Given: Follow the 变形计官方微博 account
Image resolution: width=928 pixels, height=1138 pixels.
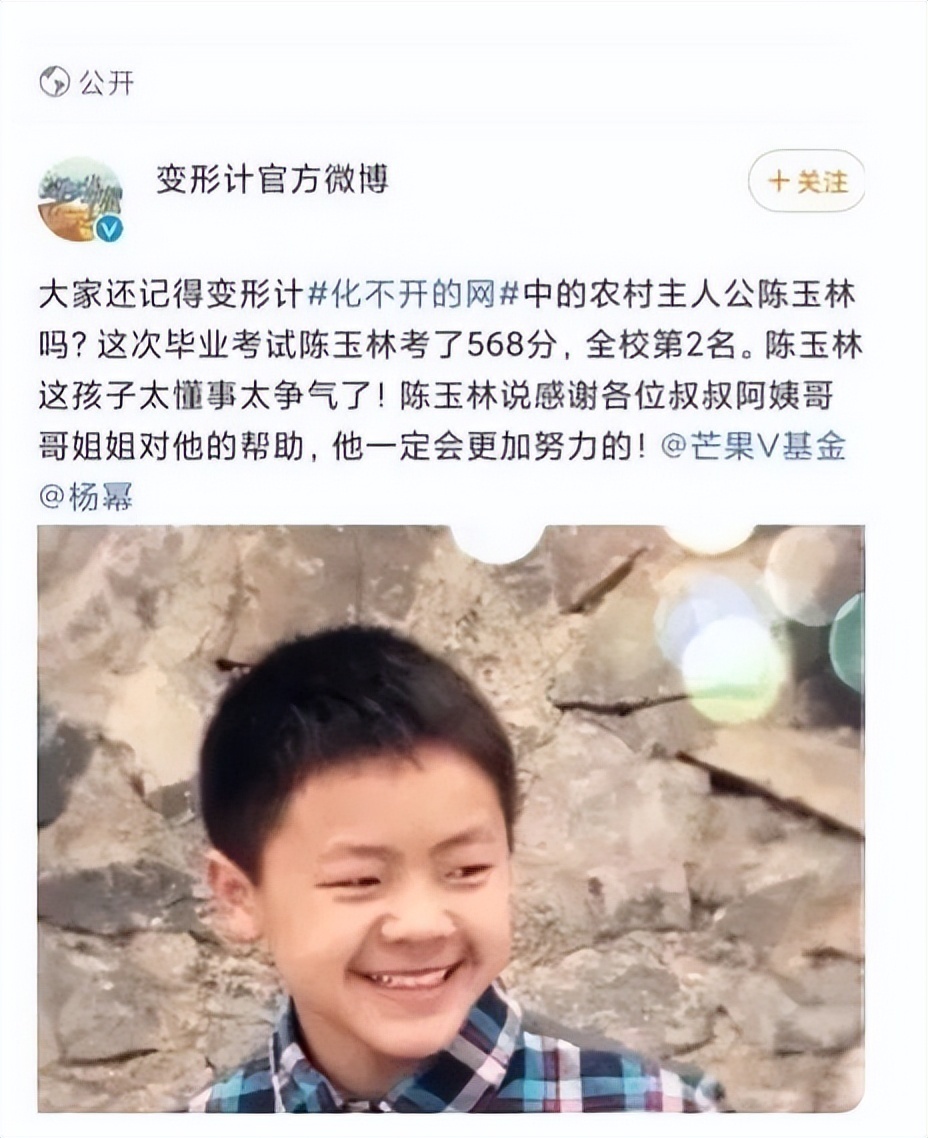Looking at the screenshot, I should 806,181.
